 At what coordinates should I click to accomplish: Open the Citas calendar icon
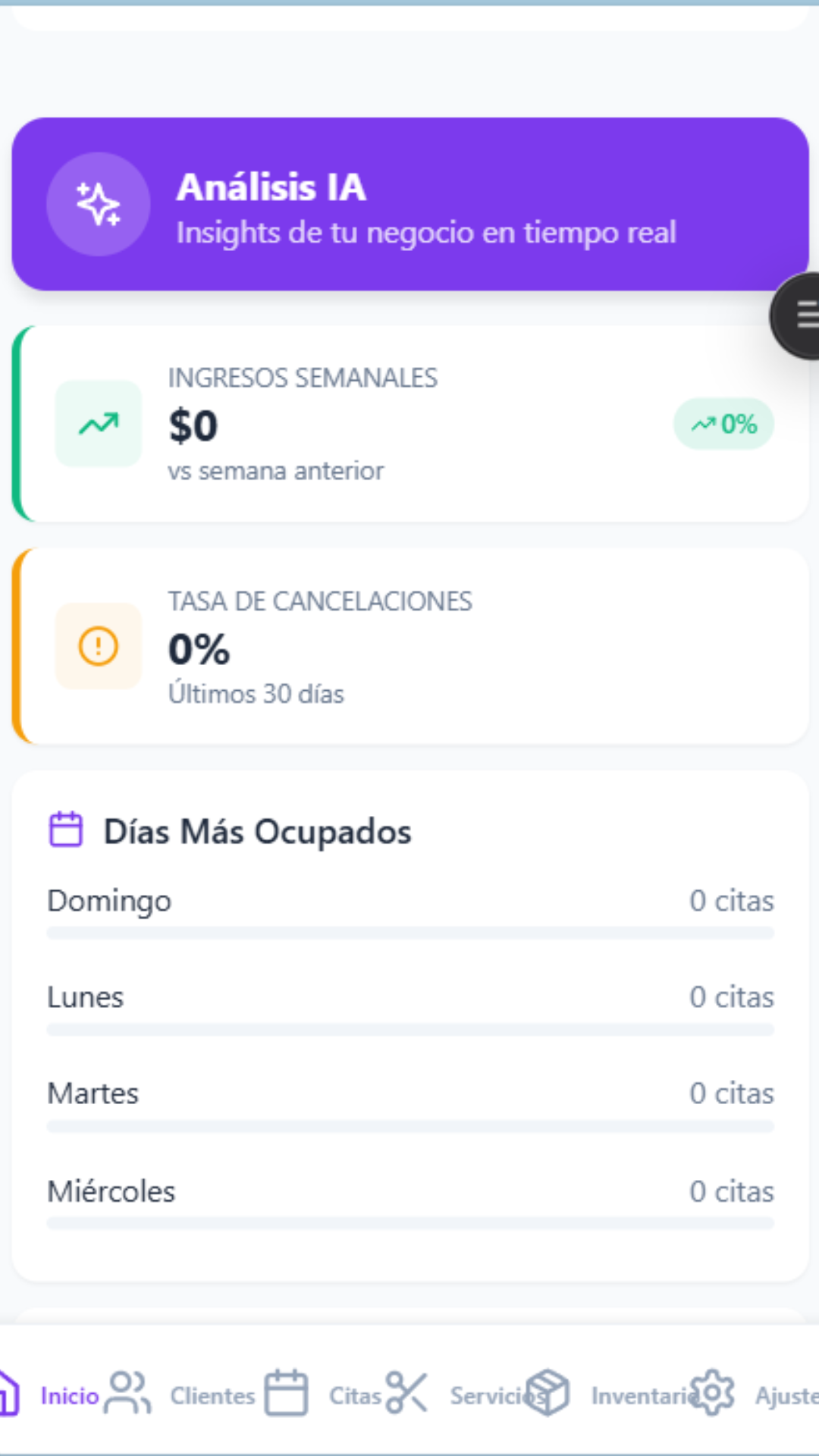[x=287, y=1393]
